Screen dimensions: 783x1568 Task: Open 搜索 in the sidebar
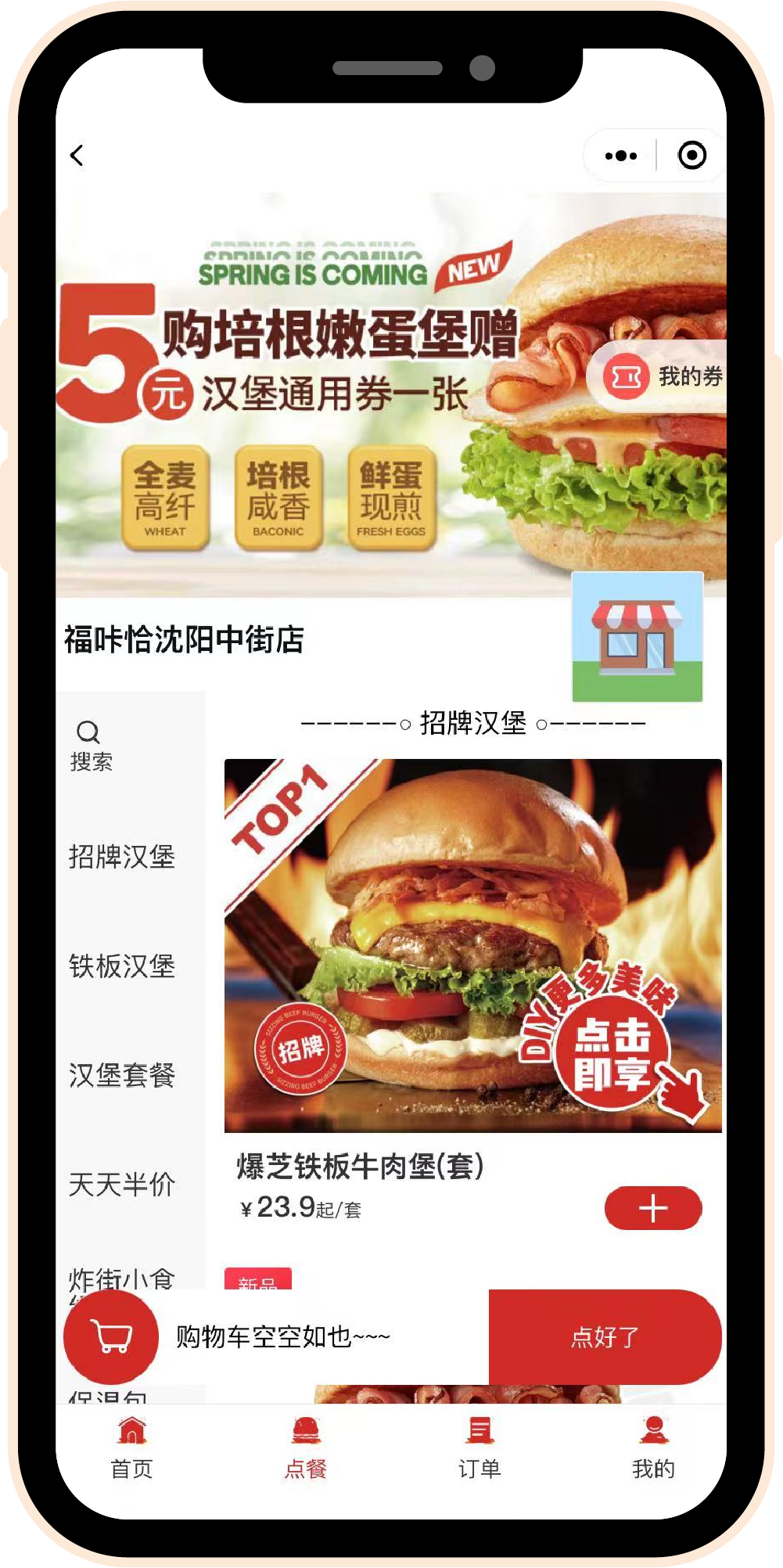pyautogui.click(x=91, y=745)
